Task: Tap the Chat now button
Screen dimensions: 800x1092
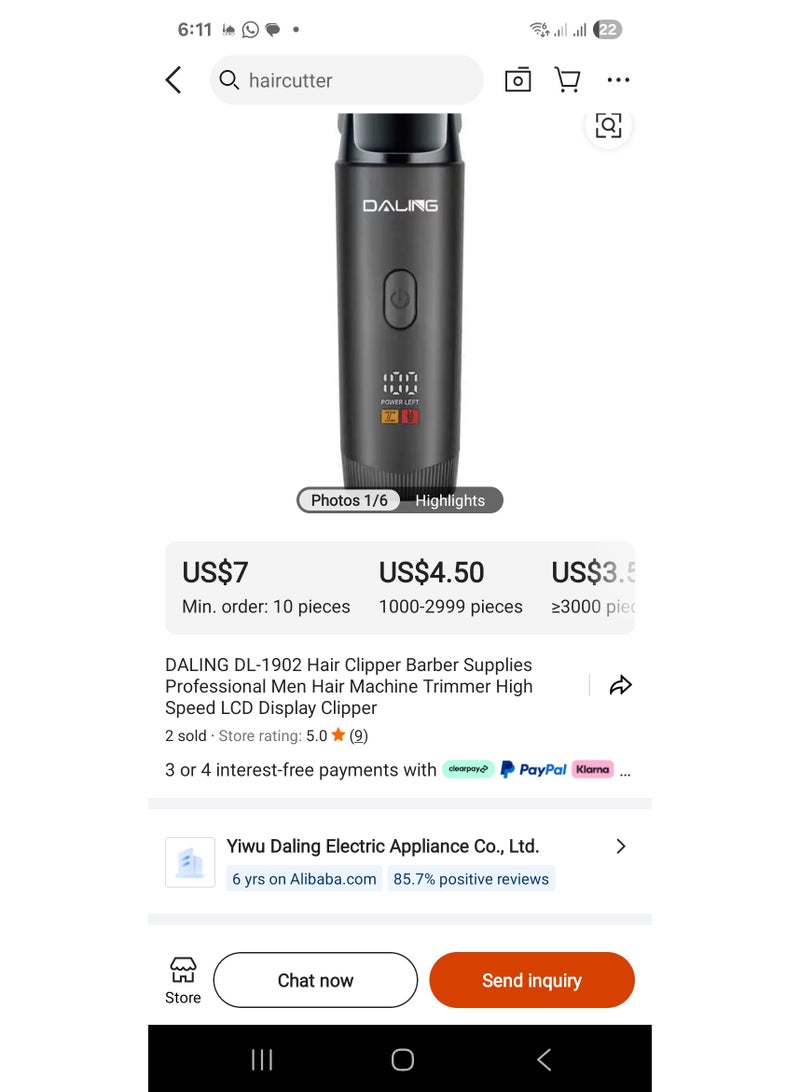Action: [315, 980]
